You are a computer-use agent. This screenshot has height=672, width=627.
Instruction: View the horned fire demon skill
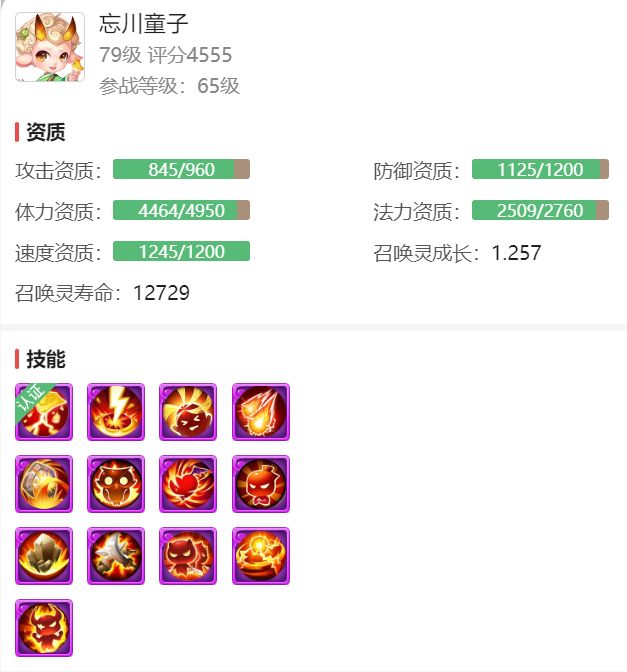(x=44, y=628)
